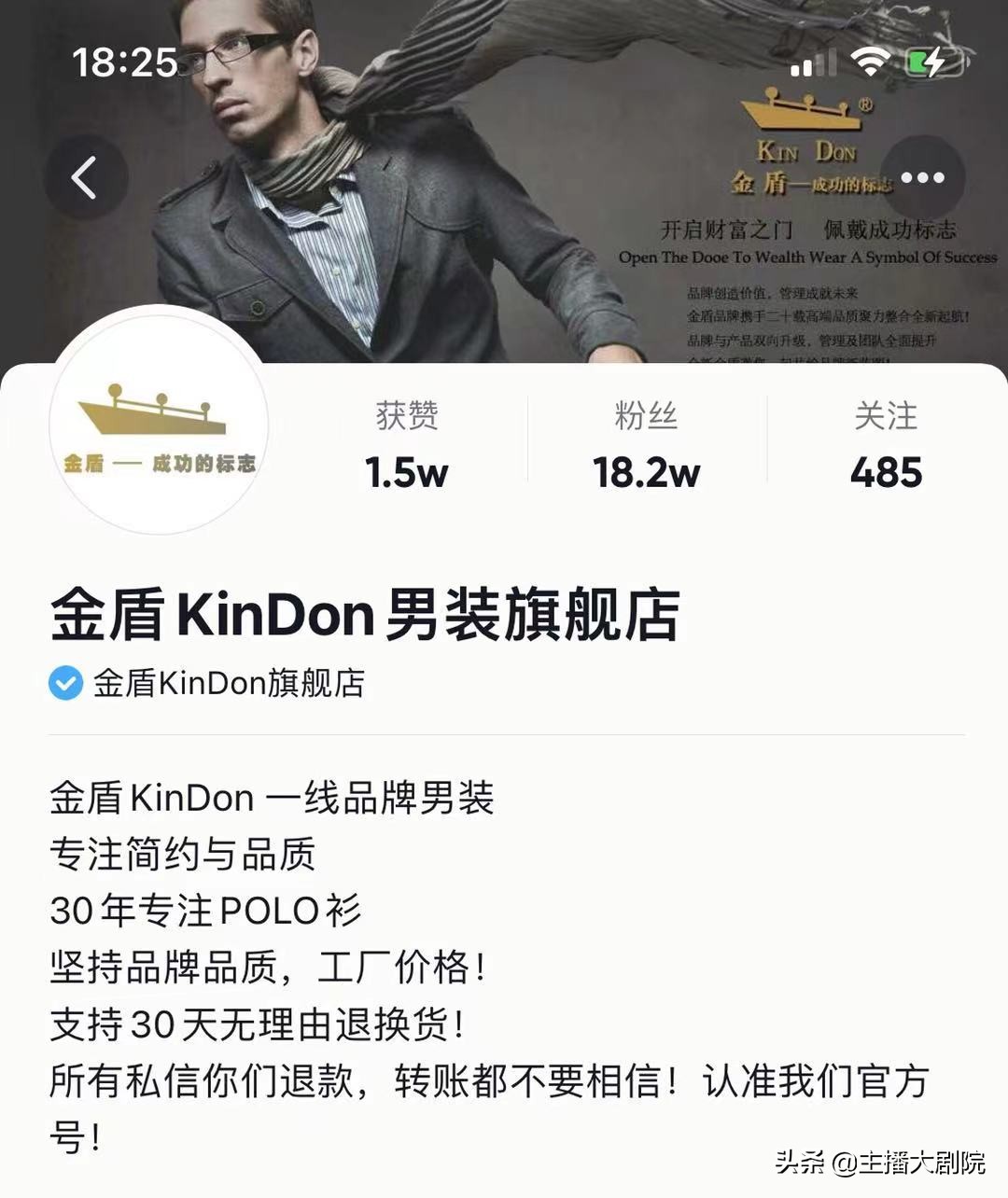Tap the 1.5w likes number
1008x1198 pixels.
[x=406, y=473]
